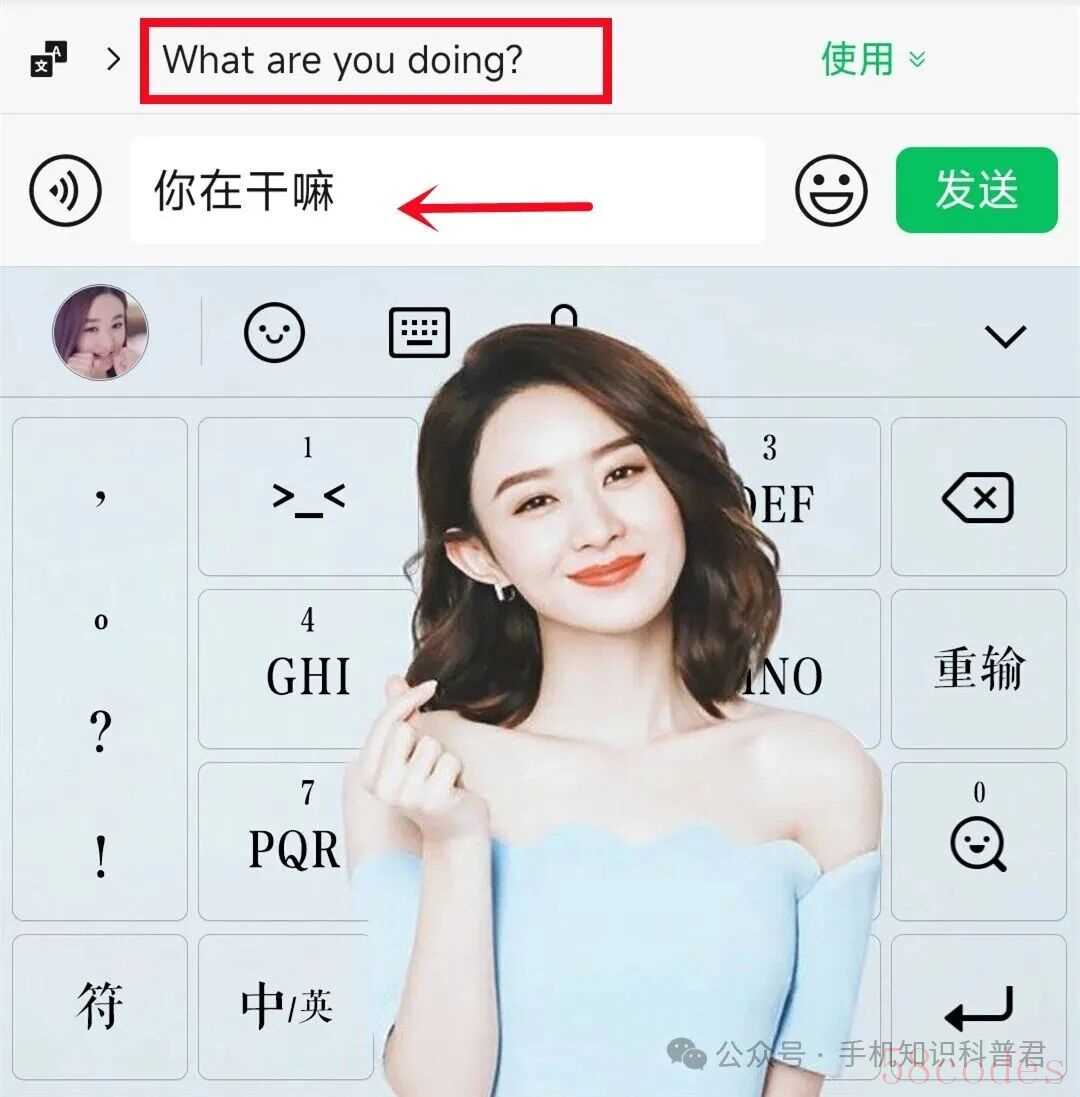Hit the backspace key
Screen dimensions: 1080x1097
click(978, 497)
